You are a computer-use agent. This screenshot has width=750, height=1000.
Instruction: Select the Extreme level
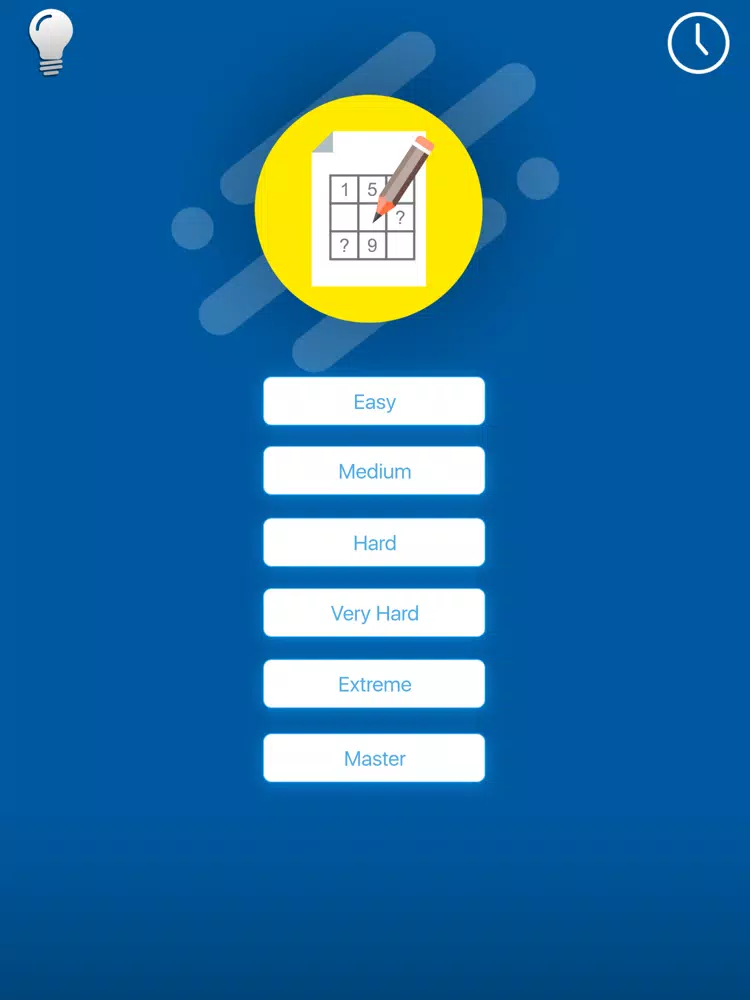(x=374, y=684)
